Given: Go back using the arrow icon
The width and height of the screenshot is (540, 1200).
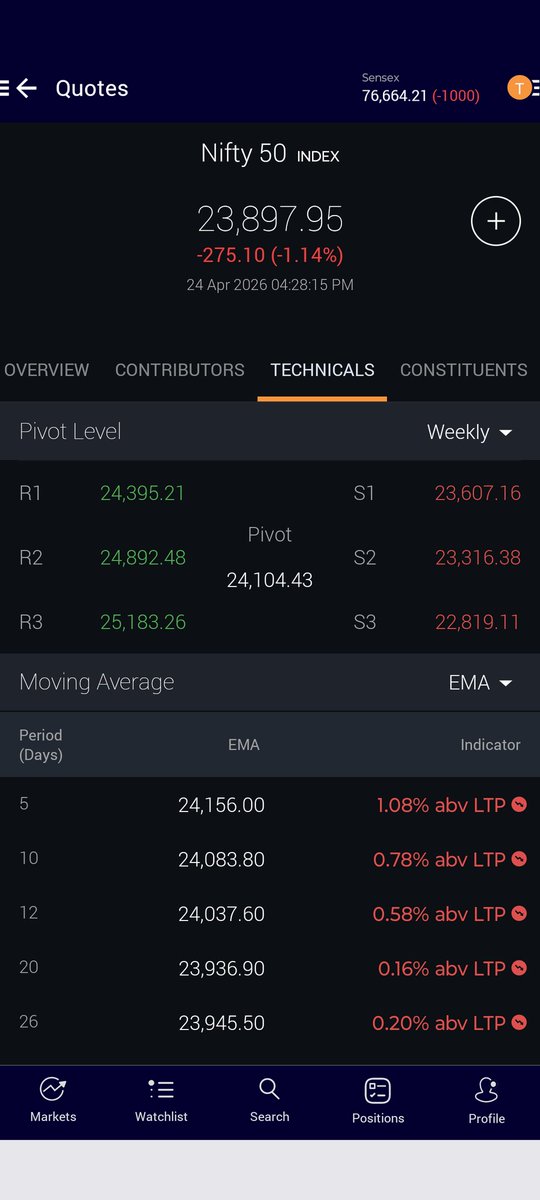Looking at the screenshot, I should (x=27, y=88).
